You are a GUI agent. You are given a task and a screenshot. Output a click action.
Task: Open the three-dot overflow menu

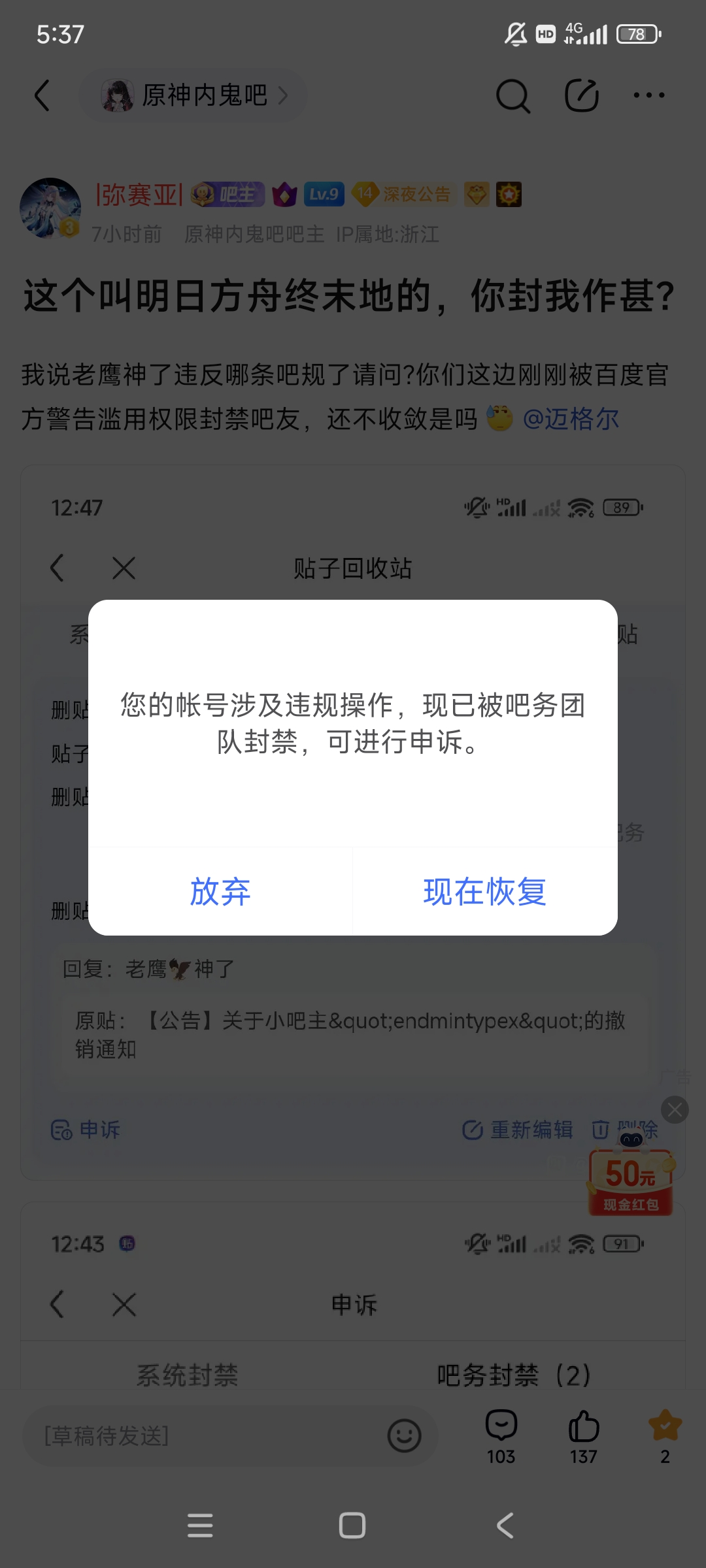[649, 95]
